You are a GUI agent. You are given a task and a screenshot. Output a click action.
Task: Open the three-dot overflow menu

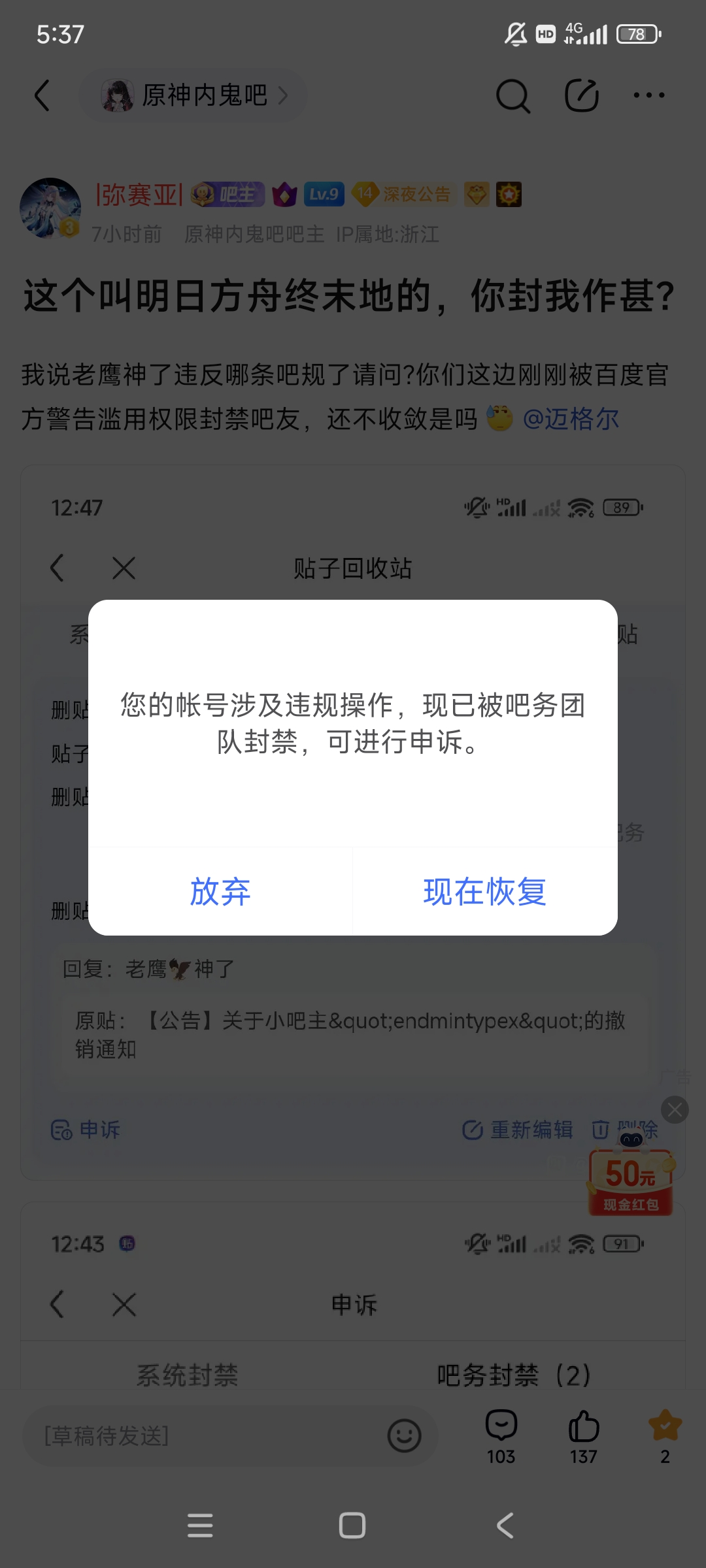[649, 95]
